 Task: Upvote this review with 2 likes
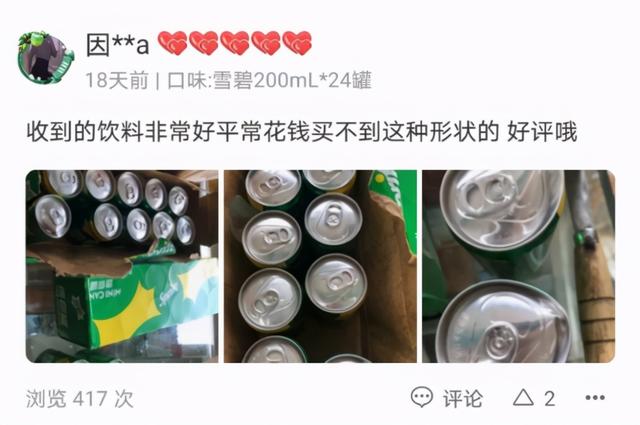click(534, 398)
